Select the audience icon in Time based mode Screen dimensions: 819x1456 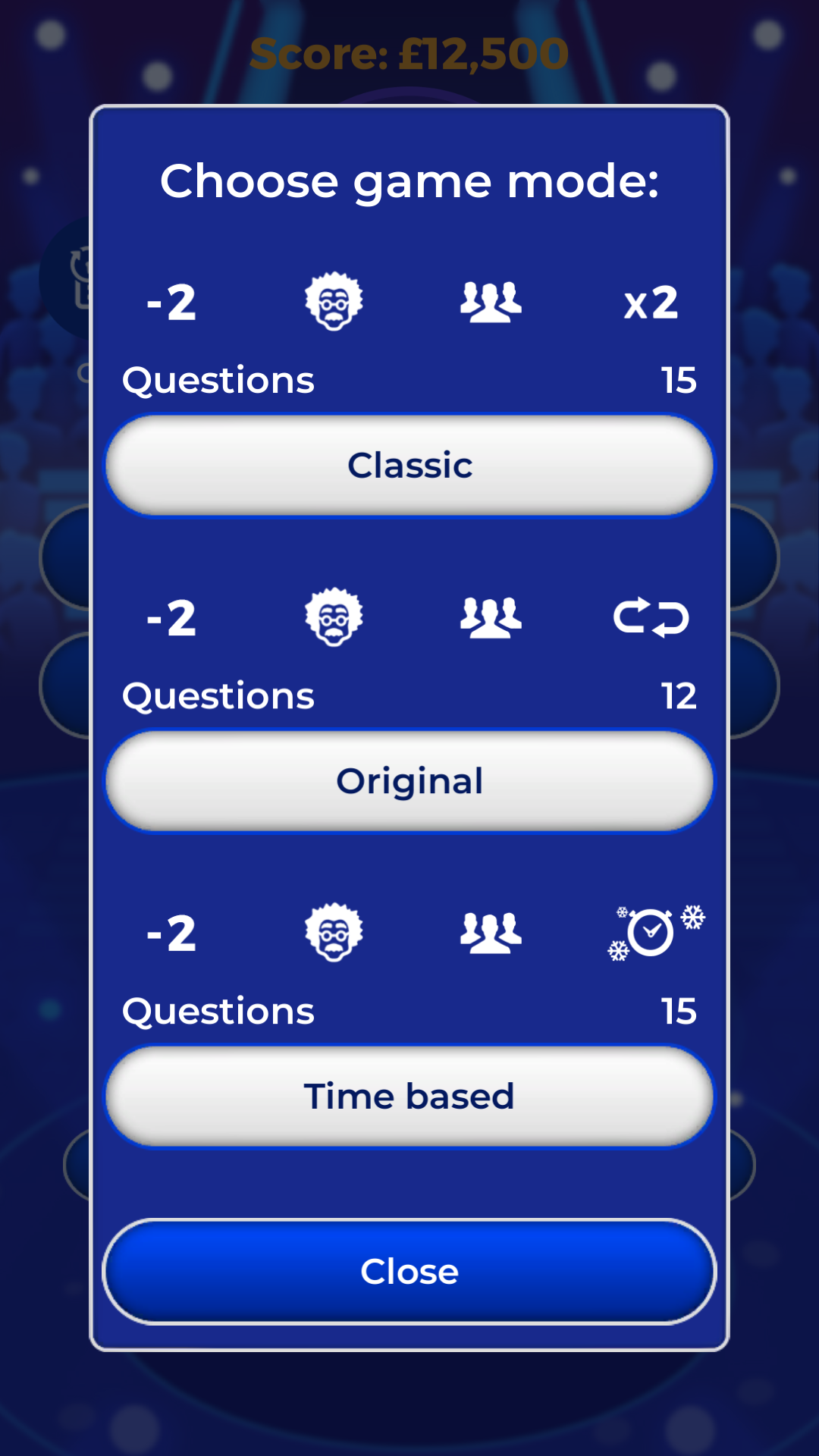pos(491,933)
